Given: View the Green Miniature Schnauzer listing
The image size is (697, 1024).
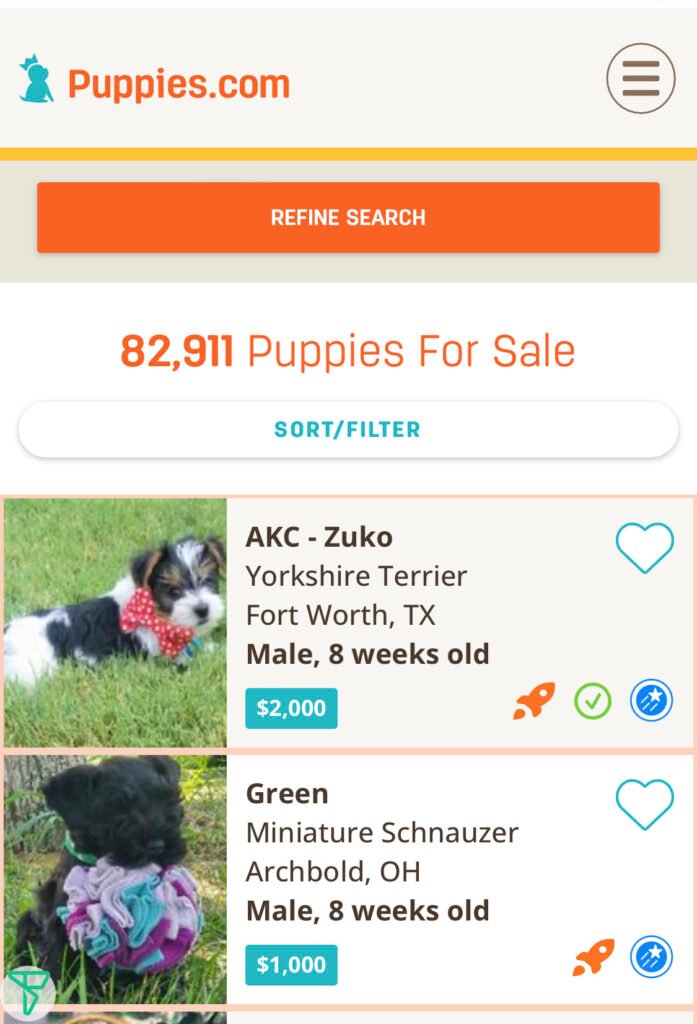Looking at the screenshot, I should click(287, 794).
